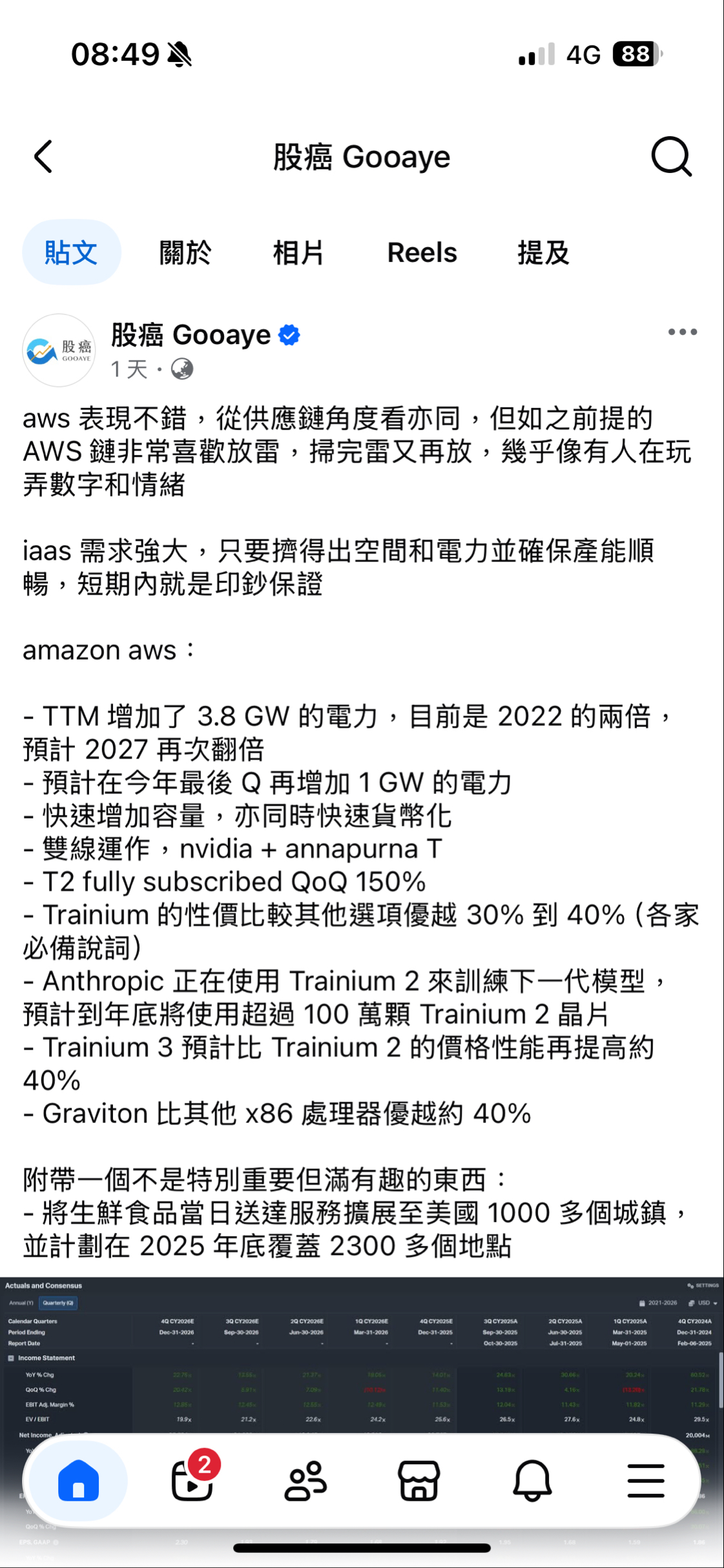This screenshot has height=1568, width=724.
Task: Open the Actuals and Consensus image in post
Action: 362,1356
